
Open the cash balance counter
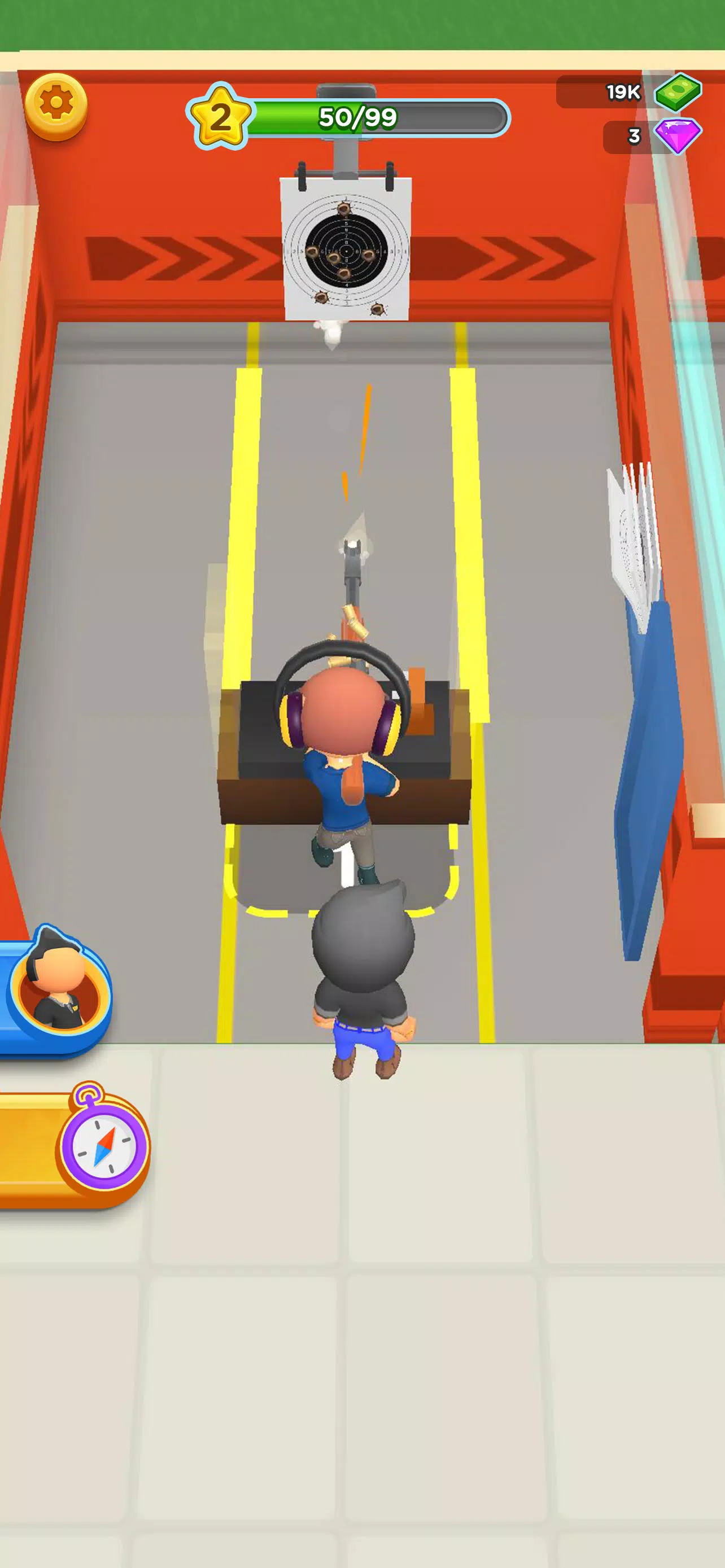629,92
